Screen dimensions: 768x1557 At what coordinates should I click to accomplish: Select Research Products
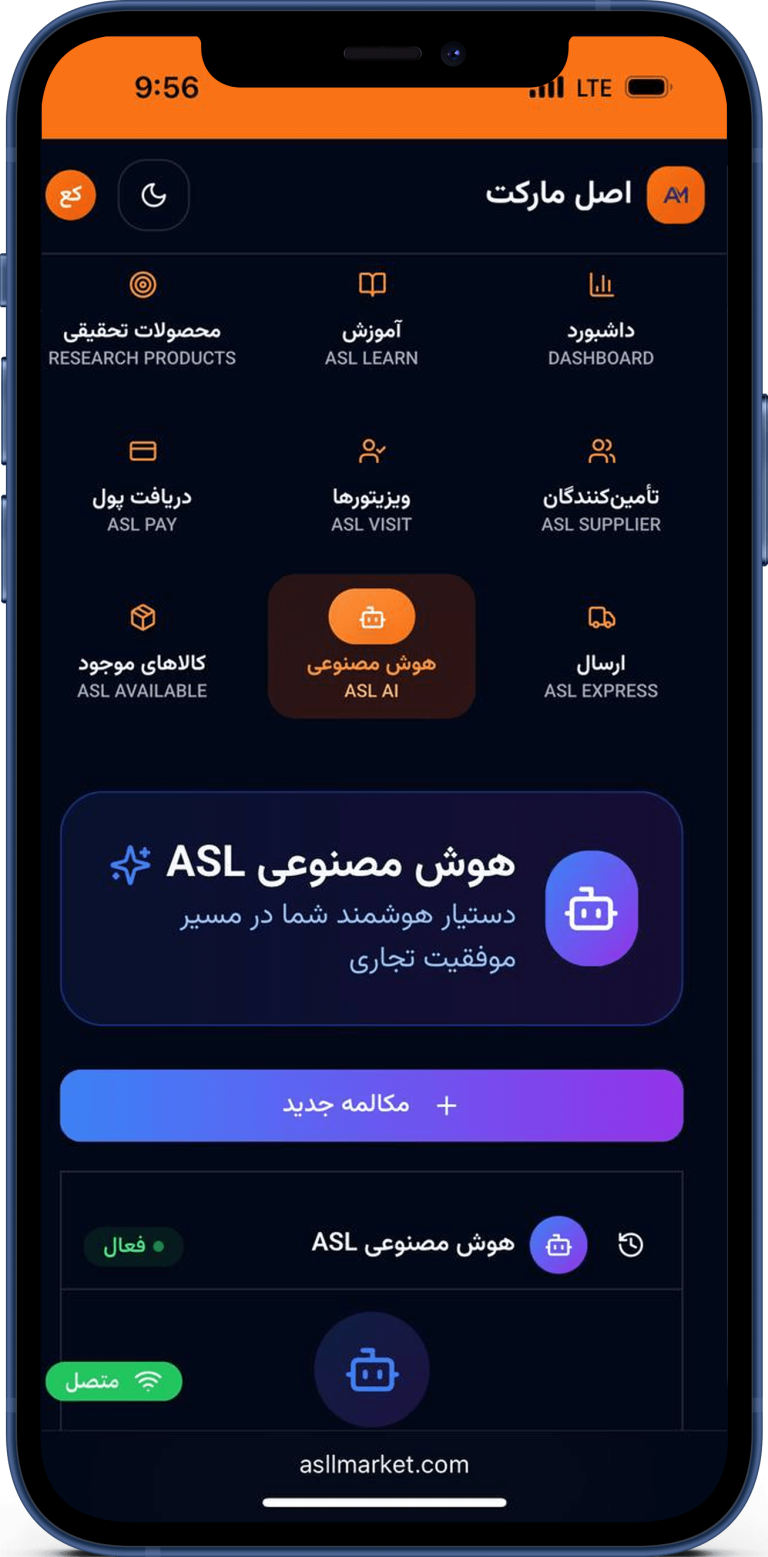142,320
